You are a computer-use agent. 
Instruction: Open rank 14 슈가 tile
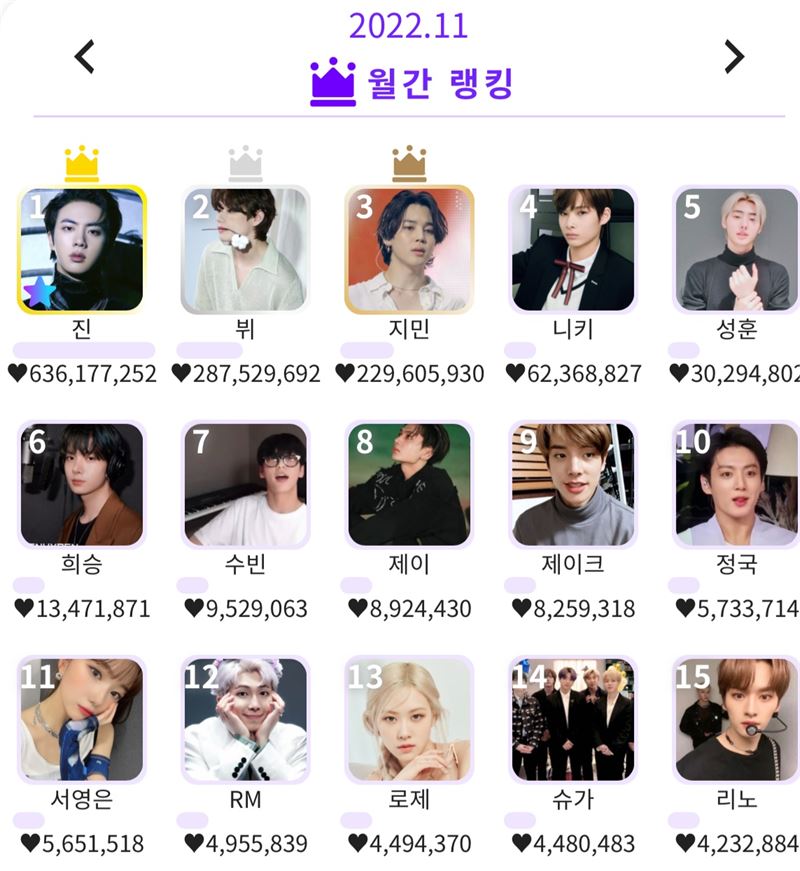click(573, 720)
